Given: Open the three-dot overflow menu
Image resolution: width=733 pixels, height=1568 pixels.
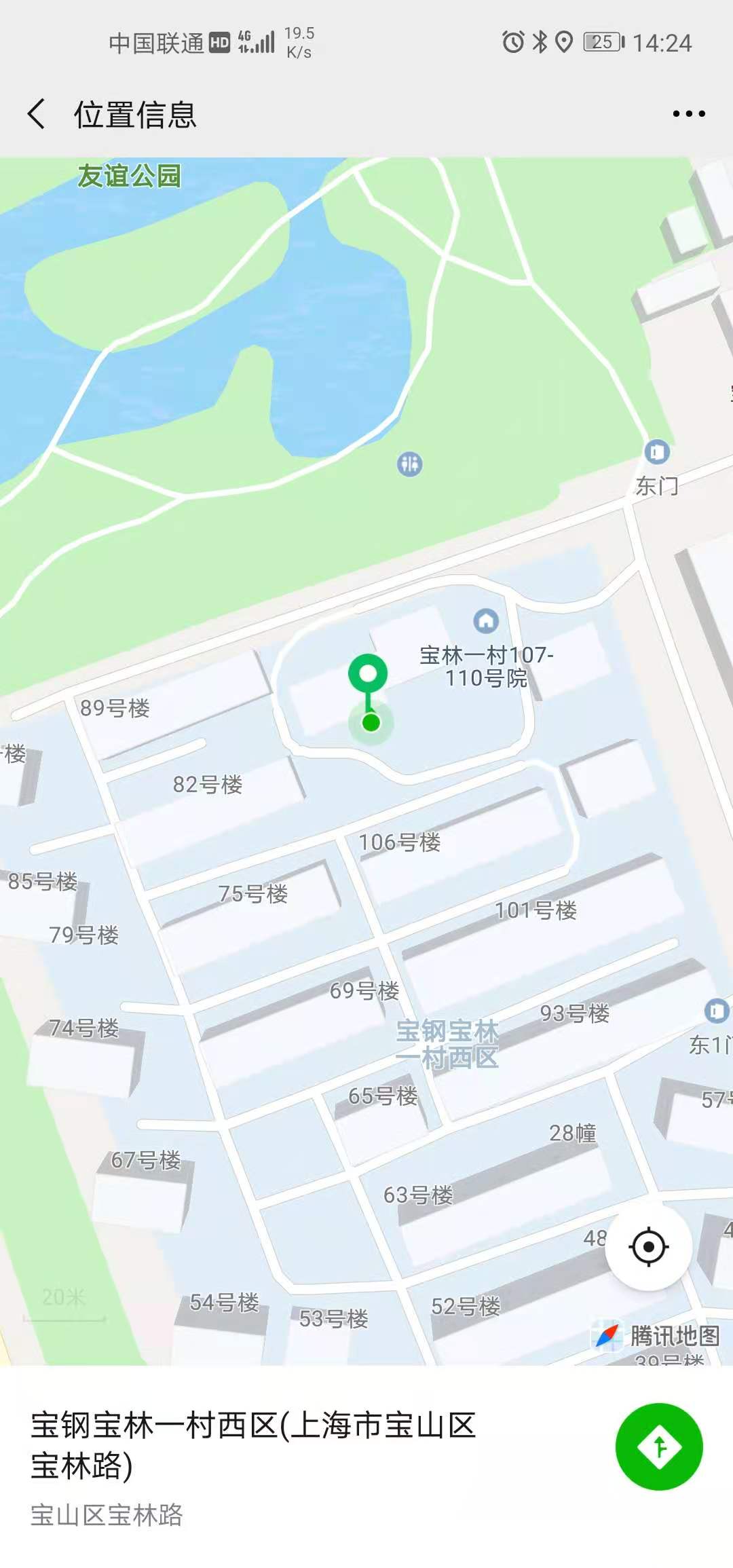Looking at the screenshot, I should [x=688, y=113].
